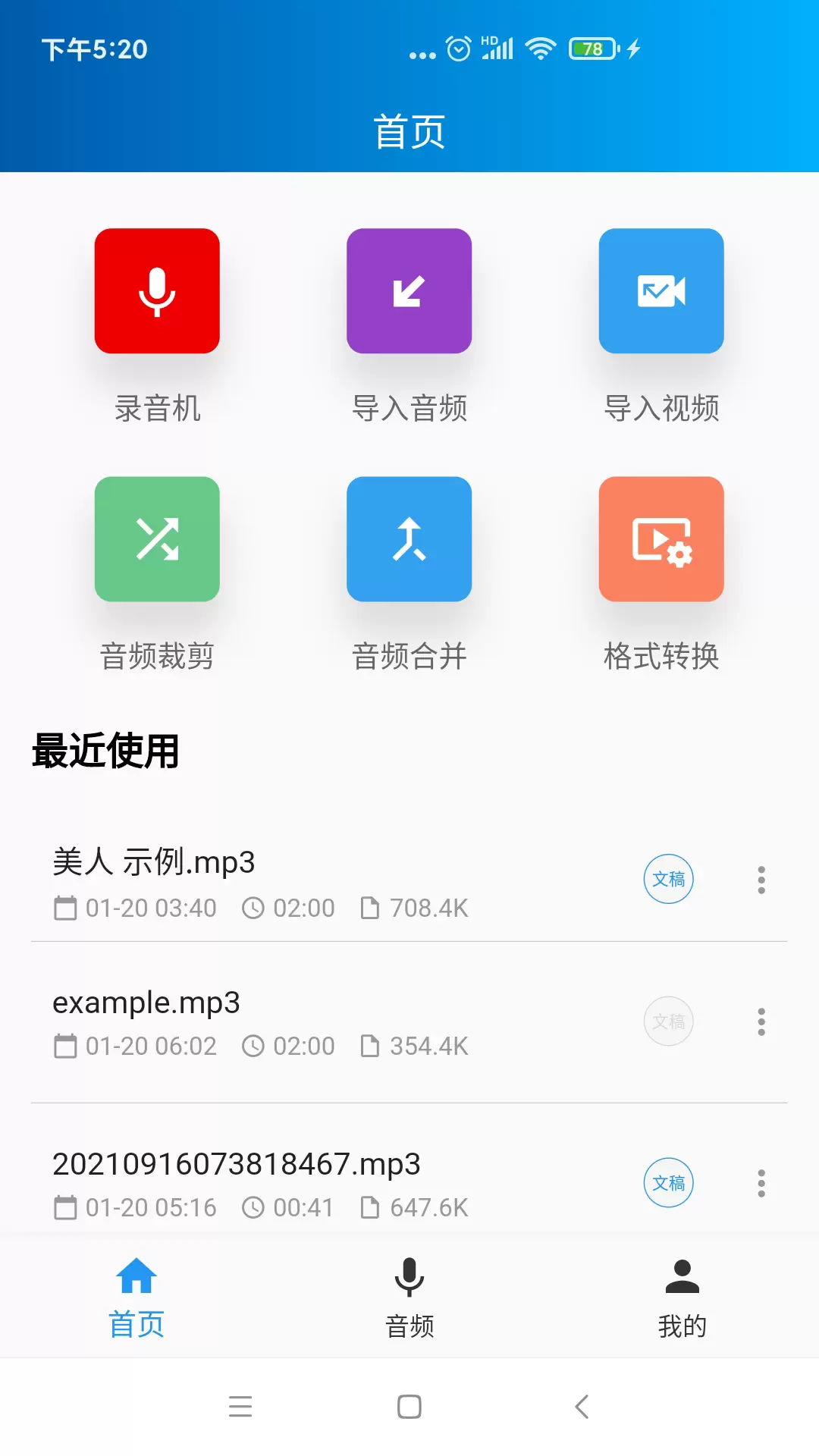Screen dimensions: 819x1456
Task: Open the 音频裁剪 trimming tool
Action: click(157, 539)
